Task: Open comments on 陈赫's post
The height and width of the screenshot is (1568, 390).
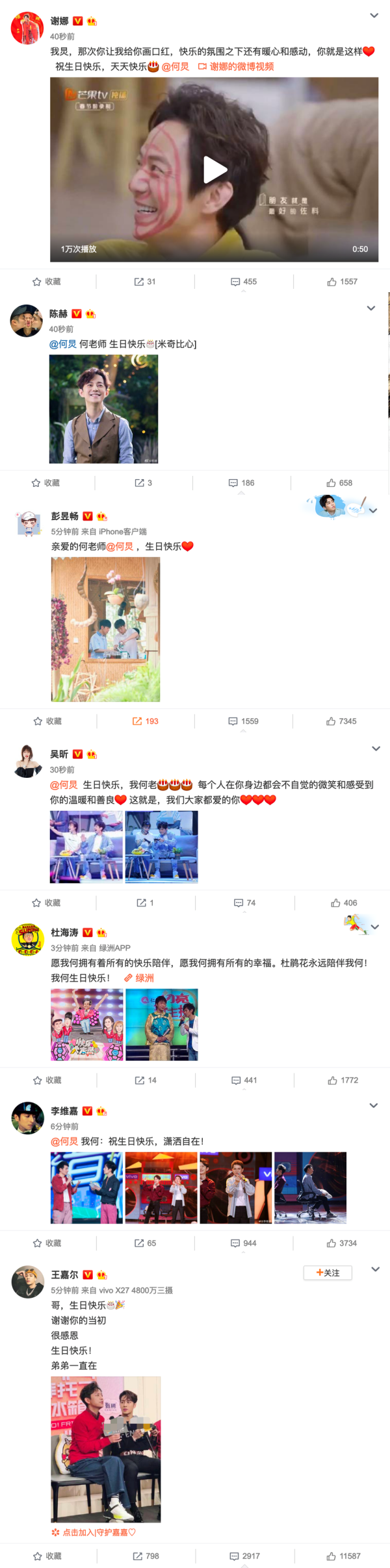Action: tap(241, 483)
